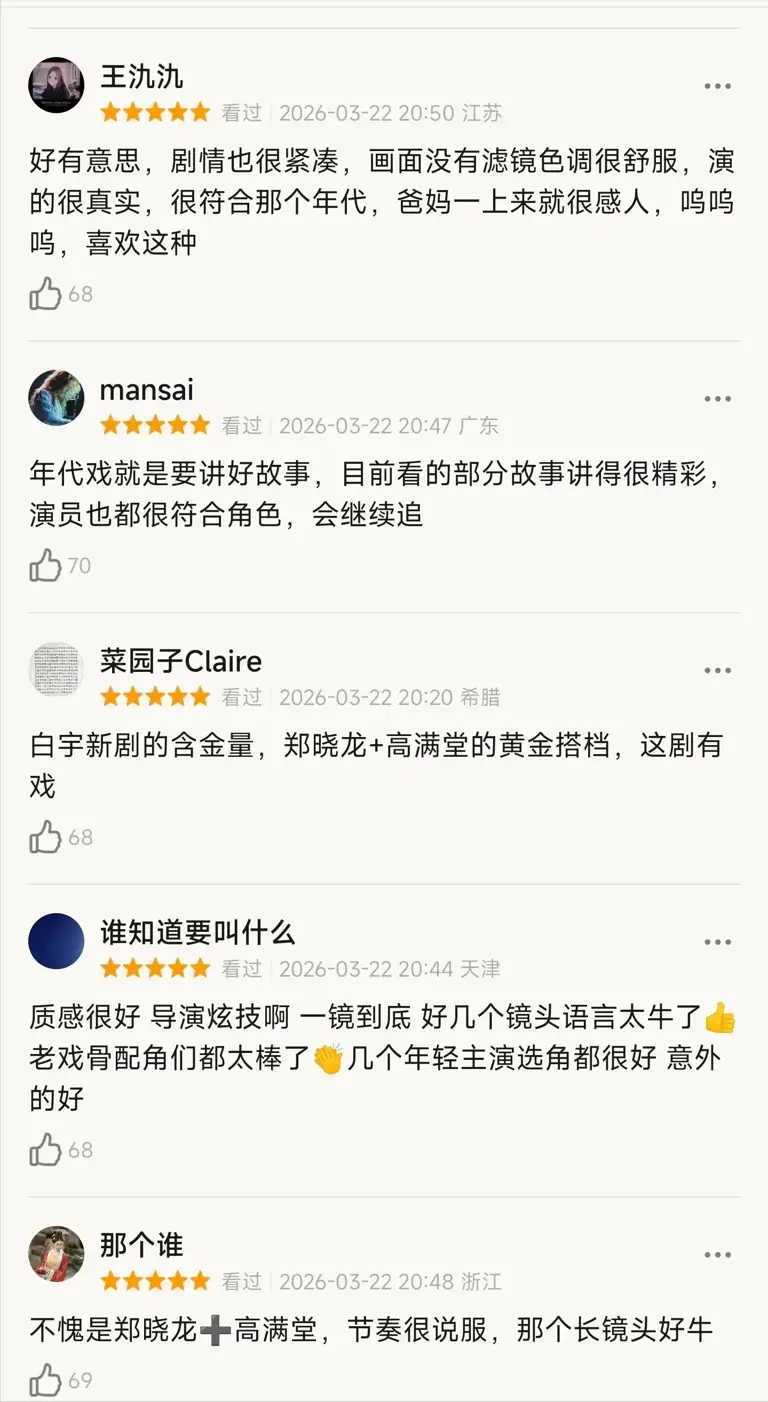
Task: Click the five-star rating bar on 谁知道要叫什么's review
Action: 155,967
